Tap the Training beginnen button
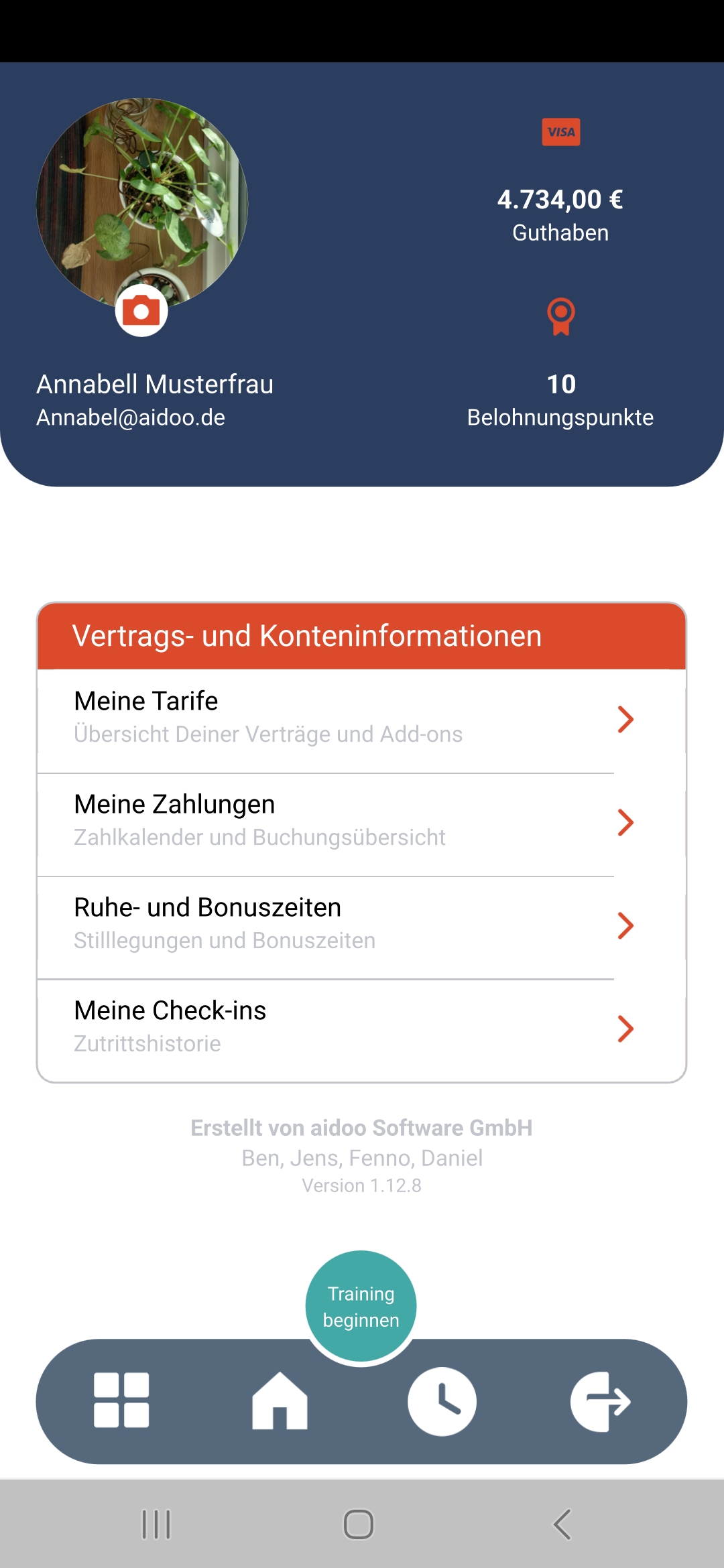 point(361,1307)
